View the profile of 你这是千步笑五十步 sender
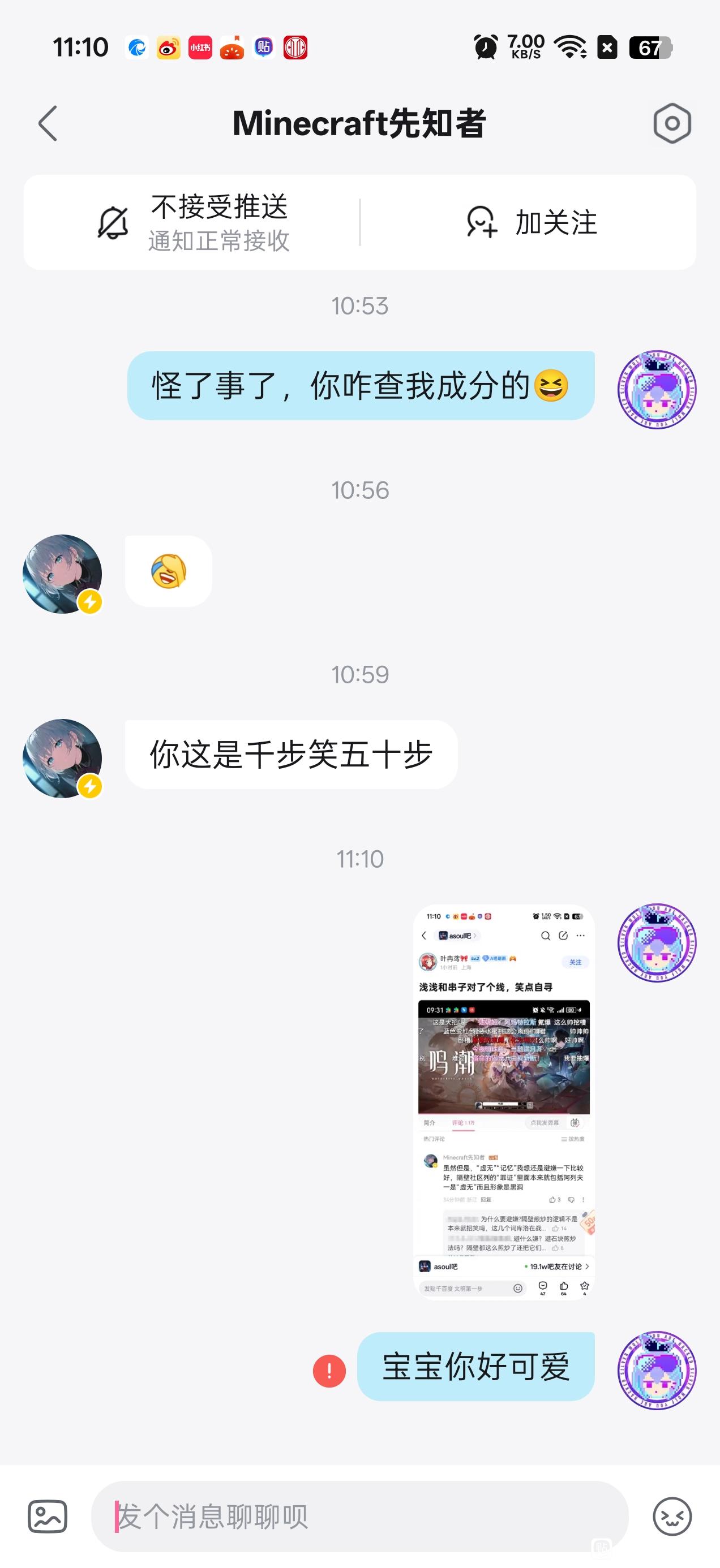The width and height of the screenshot is (720, 1568). click(62, 758)
